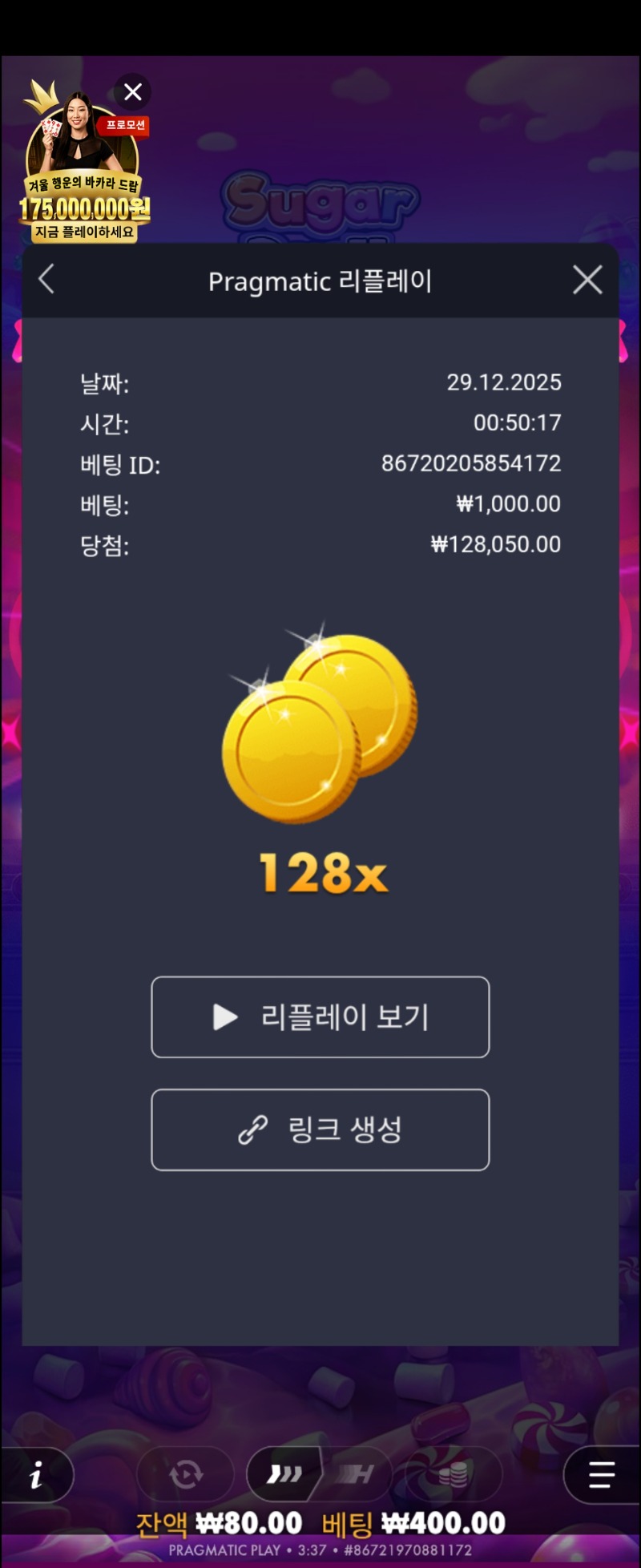The width and height of the screenshot is (641, 1568).
Task: Open the bet coins icon
Action: pos(454,1474)
